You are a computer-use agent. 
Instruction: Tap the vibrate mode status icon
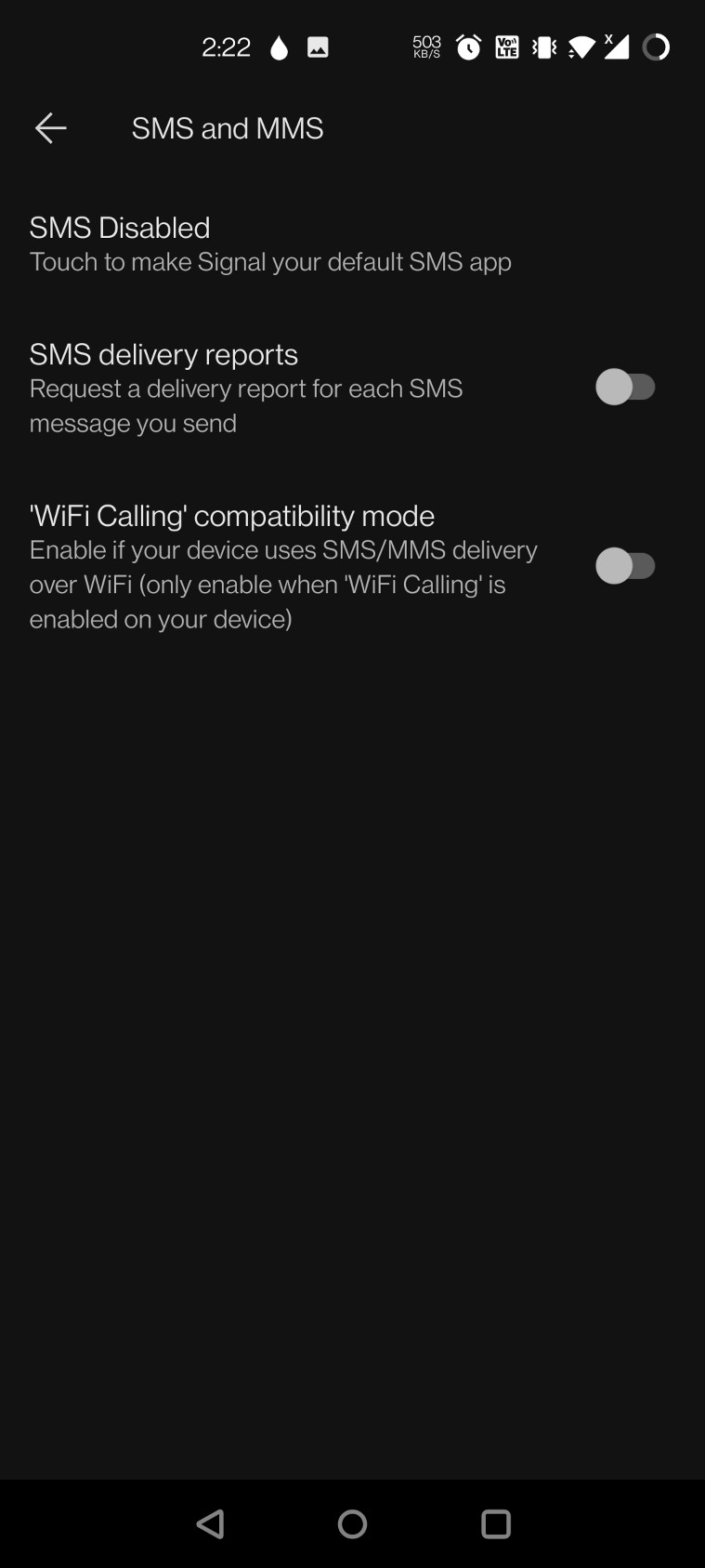coord(543,46)
